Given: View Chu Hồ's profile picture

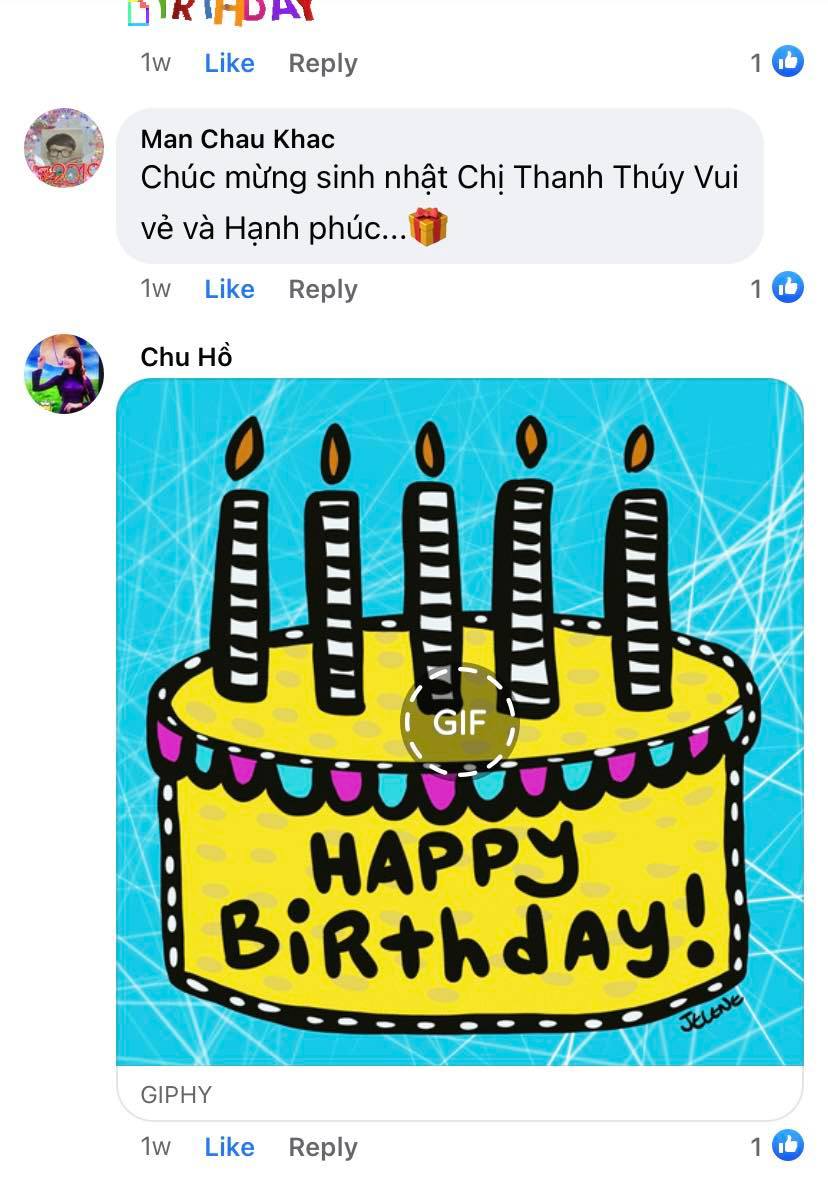Looking at the screenshot, I should point(64,374).
